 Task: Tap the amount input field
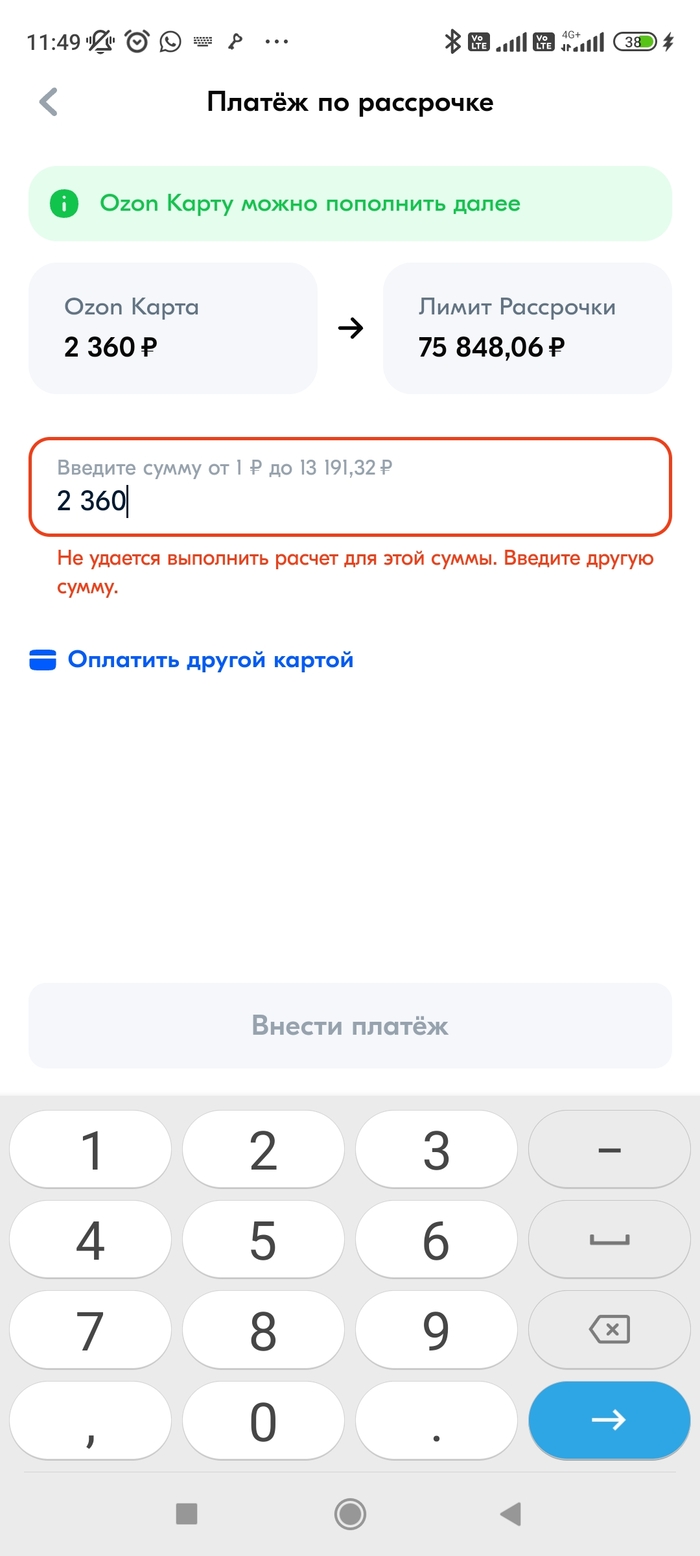coord(350,487)
